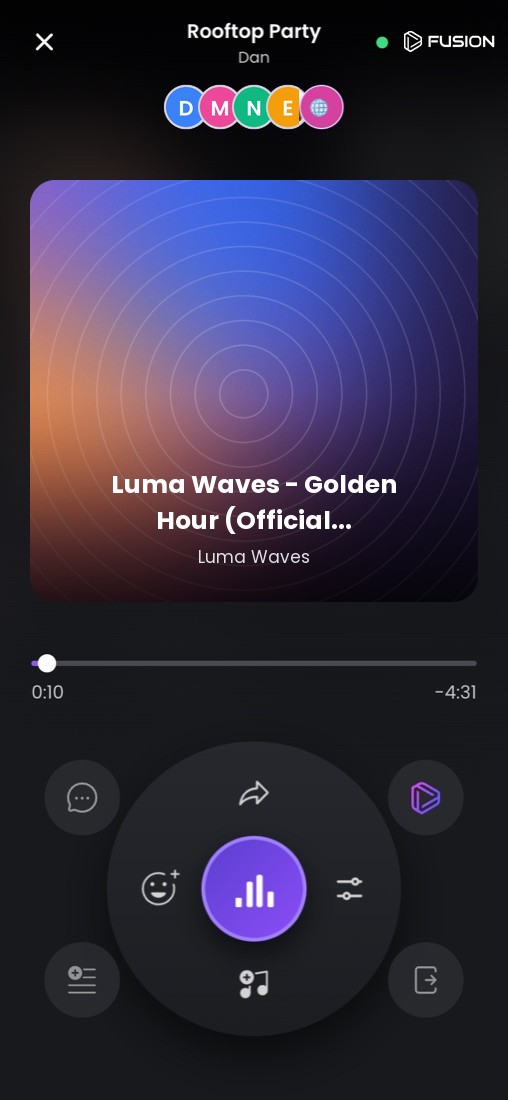Tap the central equalizer bars button
This screenshot has height=1100, width=508.
254,889
